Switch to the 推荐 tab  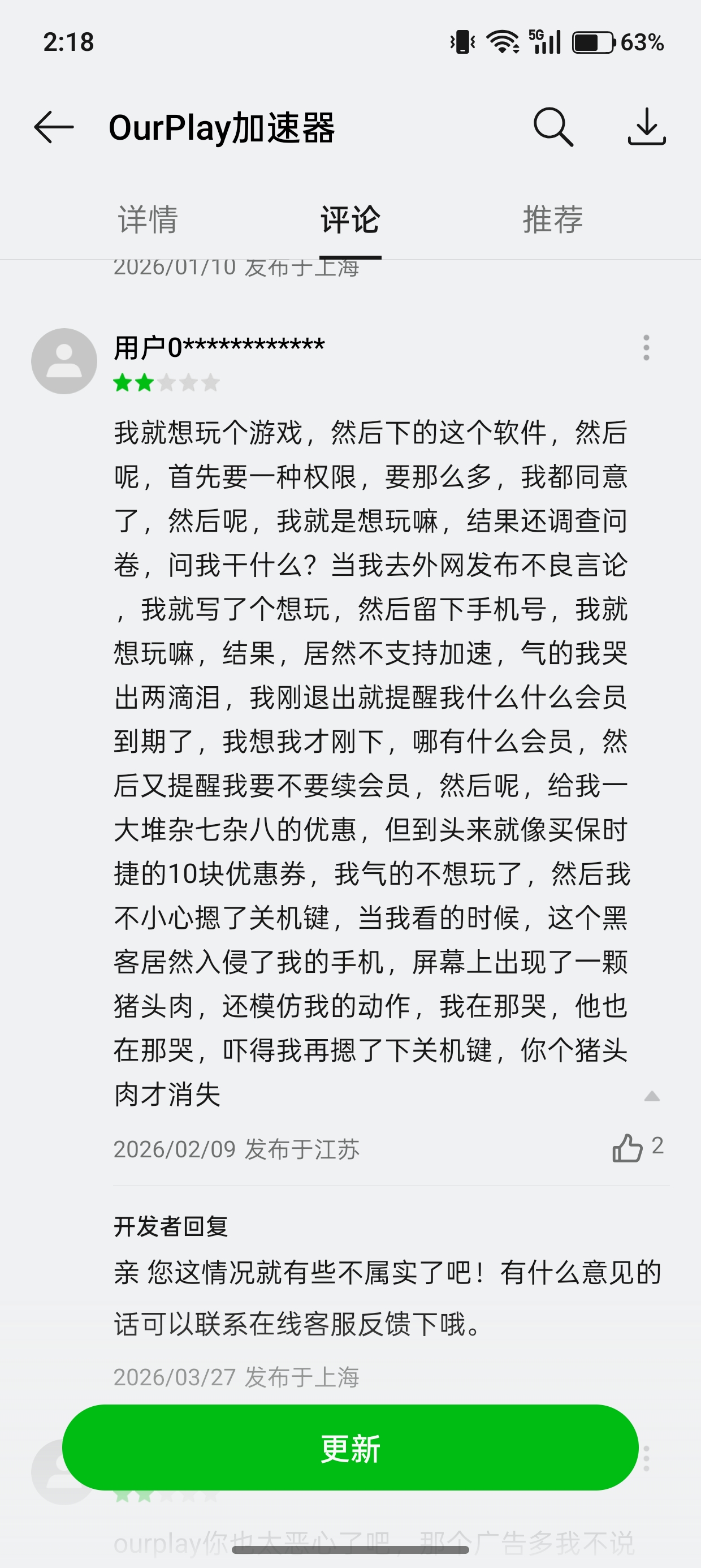552,219
